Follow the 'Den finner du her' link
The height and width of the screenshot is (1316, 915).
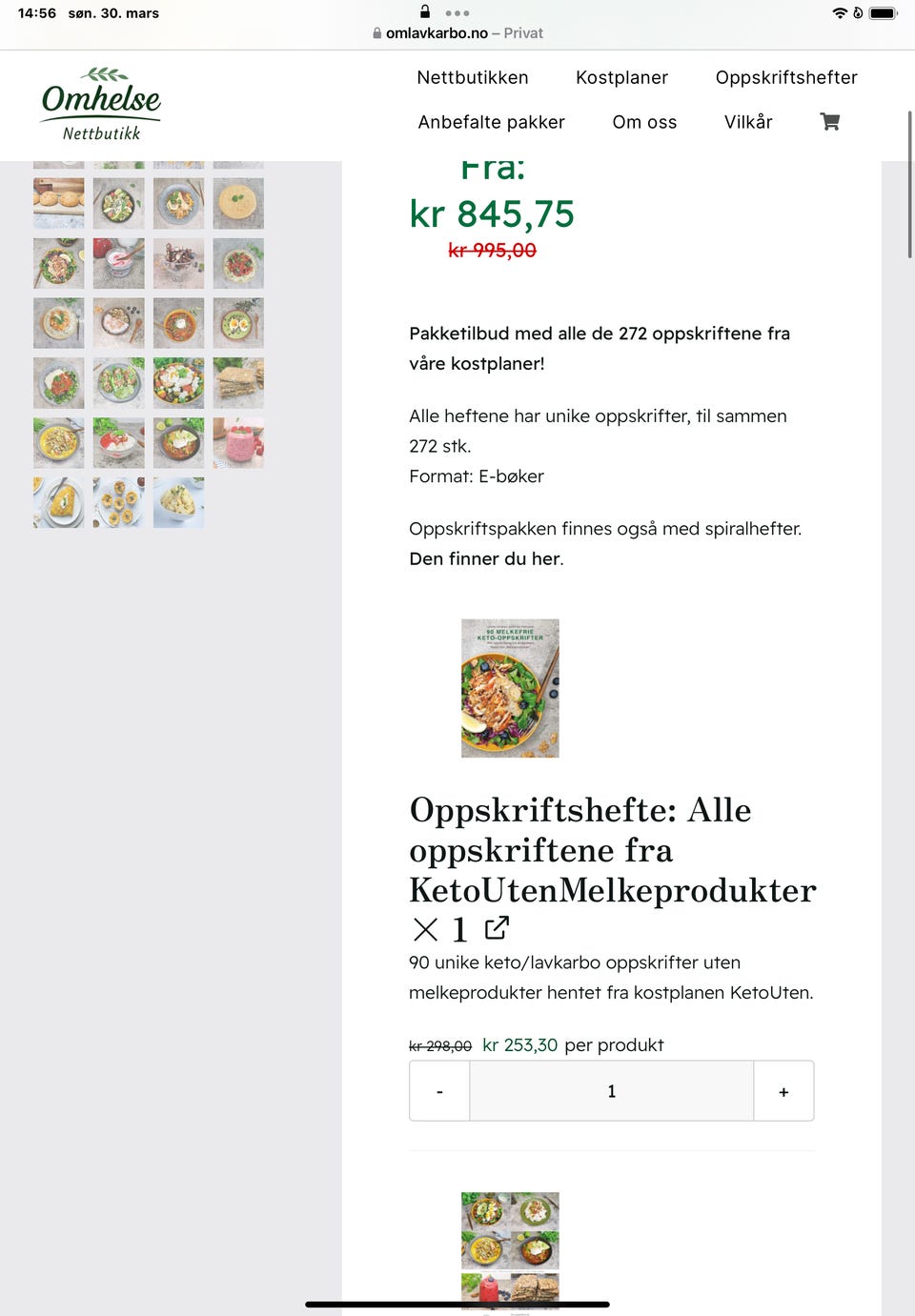point(485,558)
